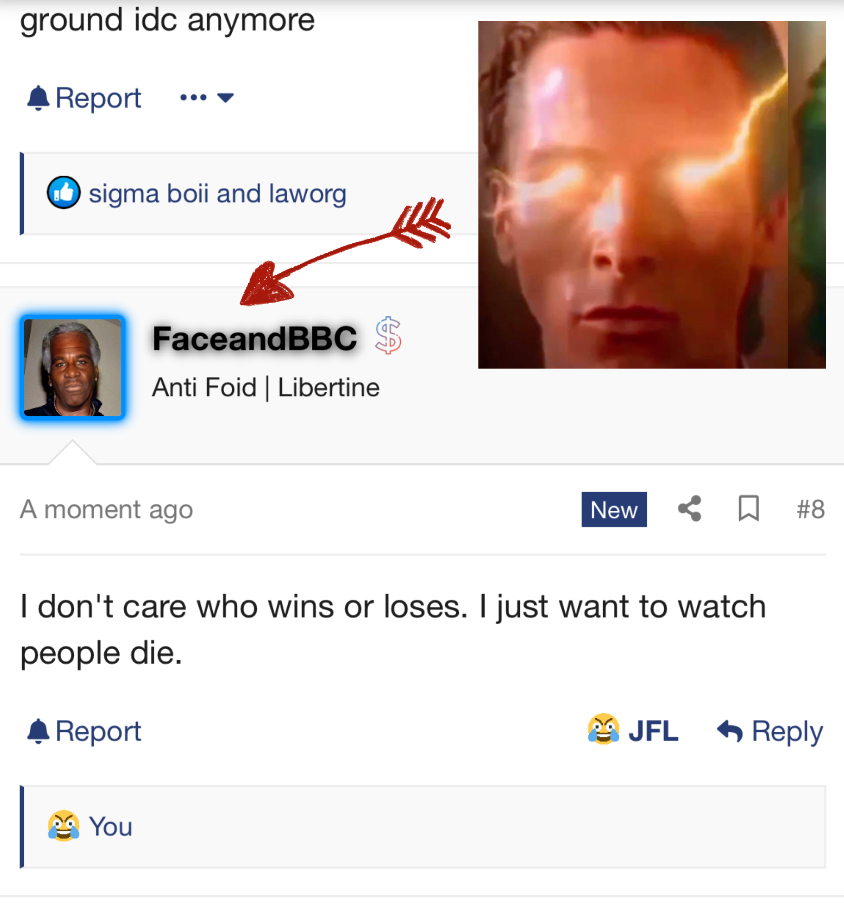Expand the three-dot more options dropdown
844x913 pixels.
tap(206, 98)
